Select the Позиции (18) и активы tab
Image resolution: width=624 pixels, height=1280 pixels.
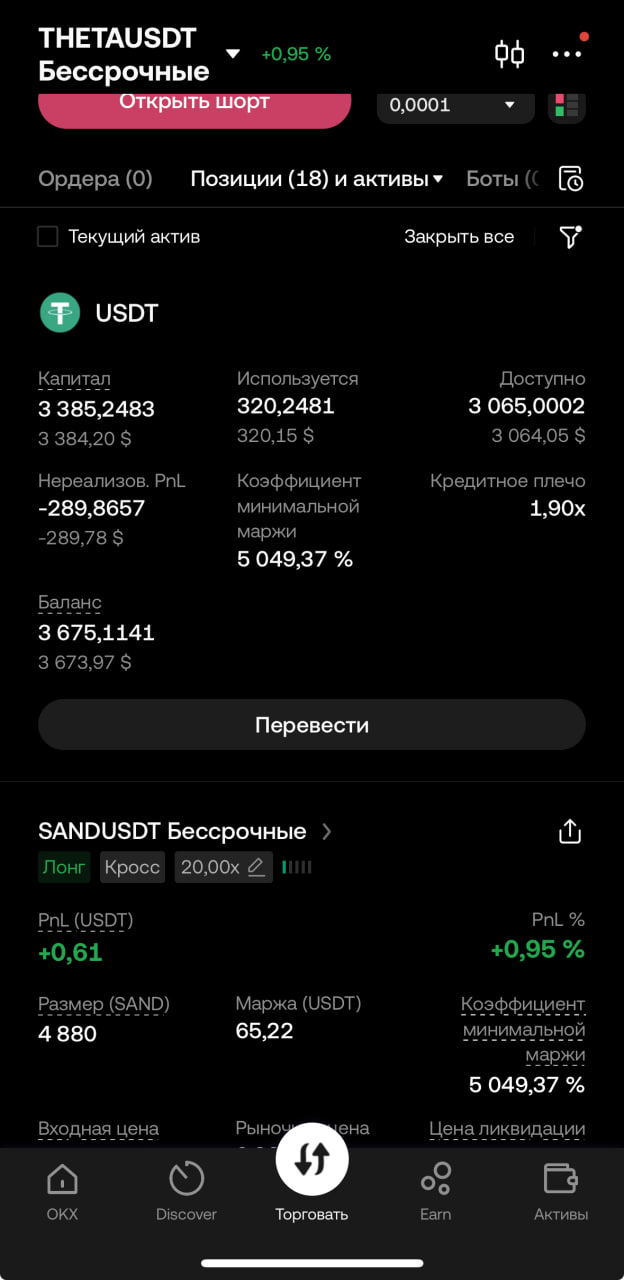[x=316, y=179]
